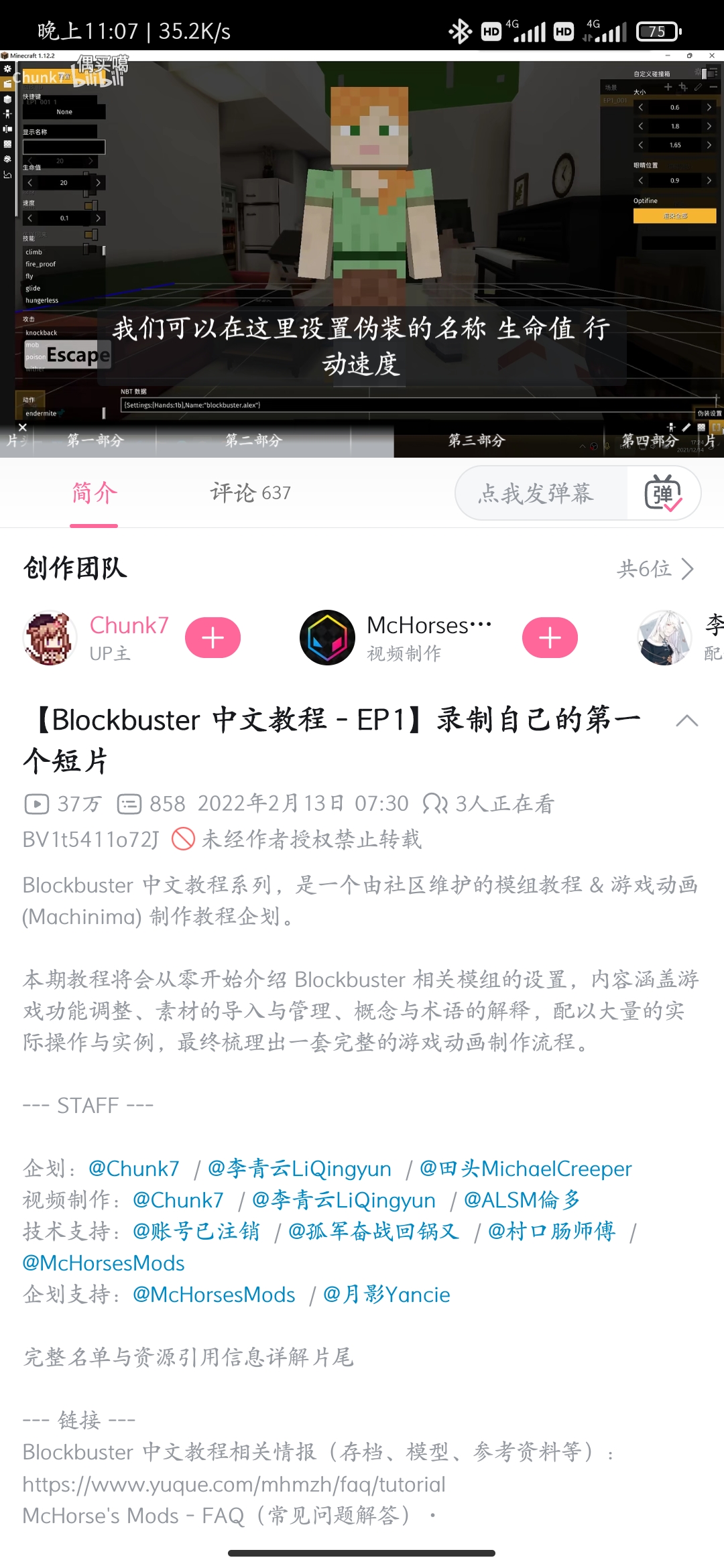Select the 简介 tab
The height and width of the screenshot is (1568, 724).
coord(94,493)
